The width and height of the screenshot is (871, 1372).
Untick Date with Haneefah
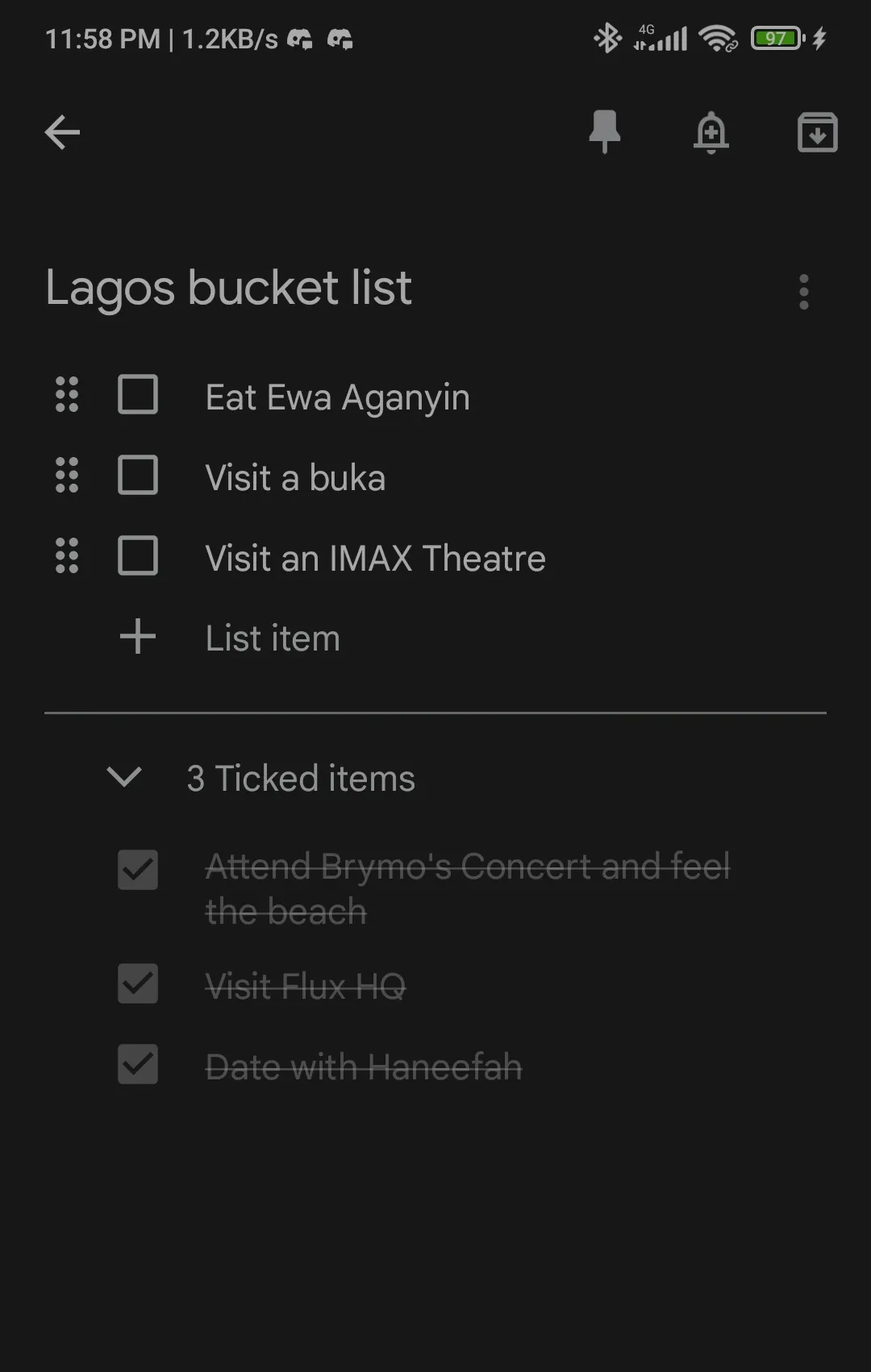click(138, 1064)
